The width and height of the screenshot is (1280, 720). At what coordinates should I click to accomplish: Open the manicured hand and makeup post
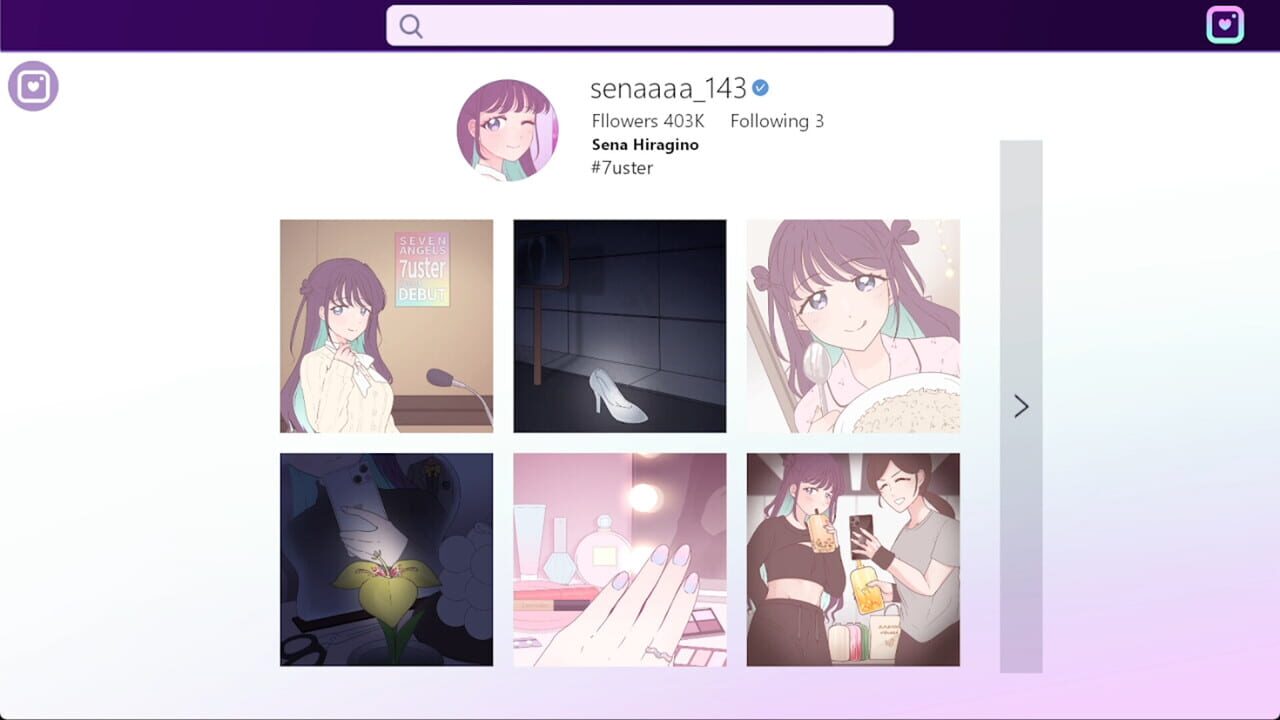(x=619, y=559)
